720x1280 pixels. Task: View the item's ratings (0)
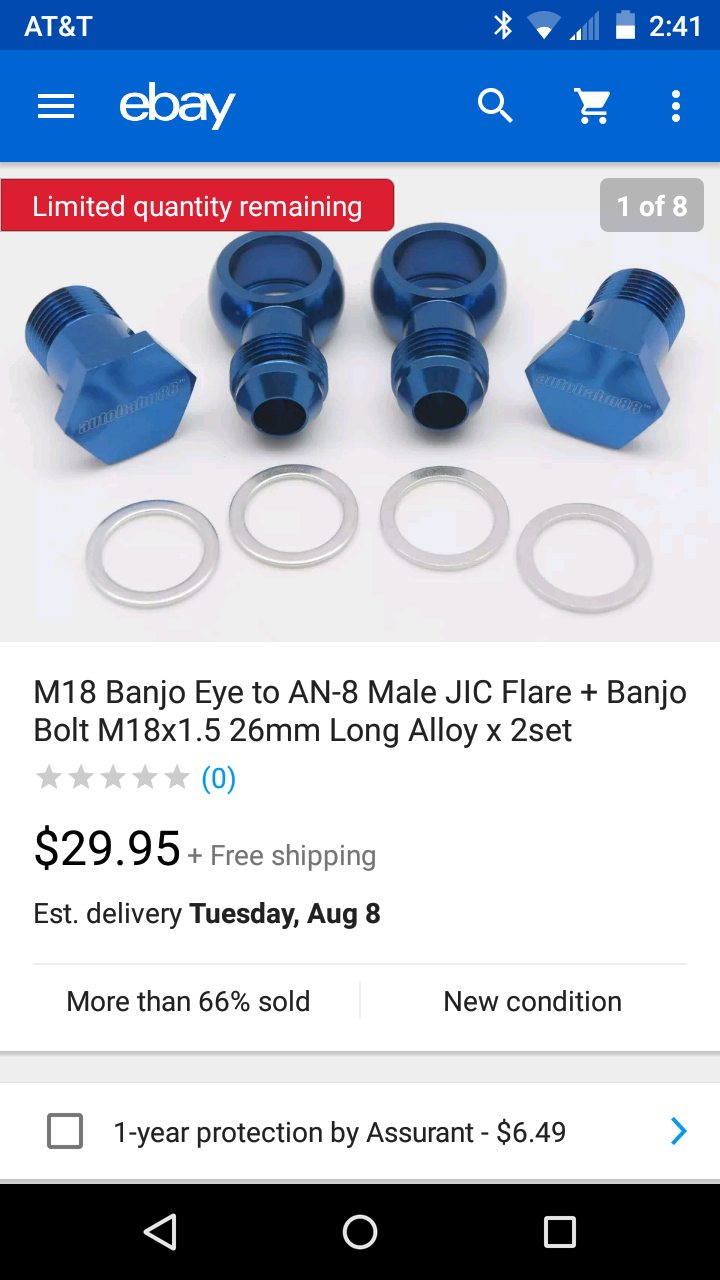click(x=218, y=778)
